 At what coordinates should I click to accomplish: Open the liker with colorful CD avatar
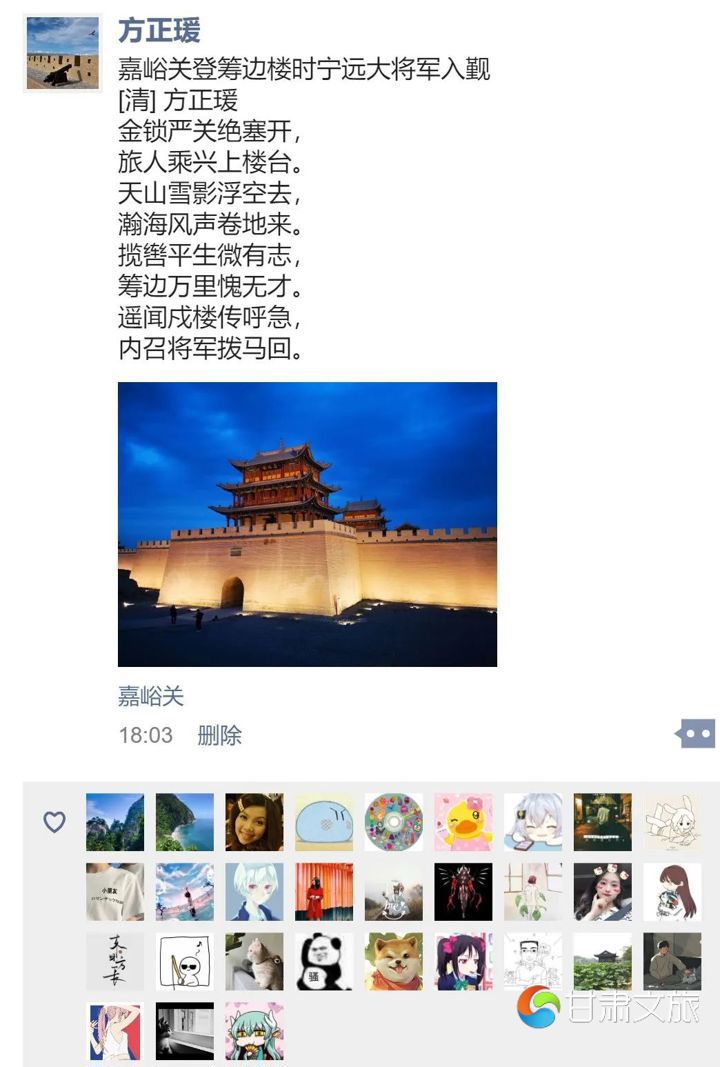click(394, 822)
